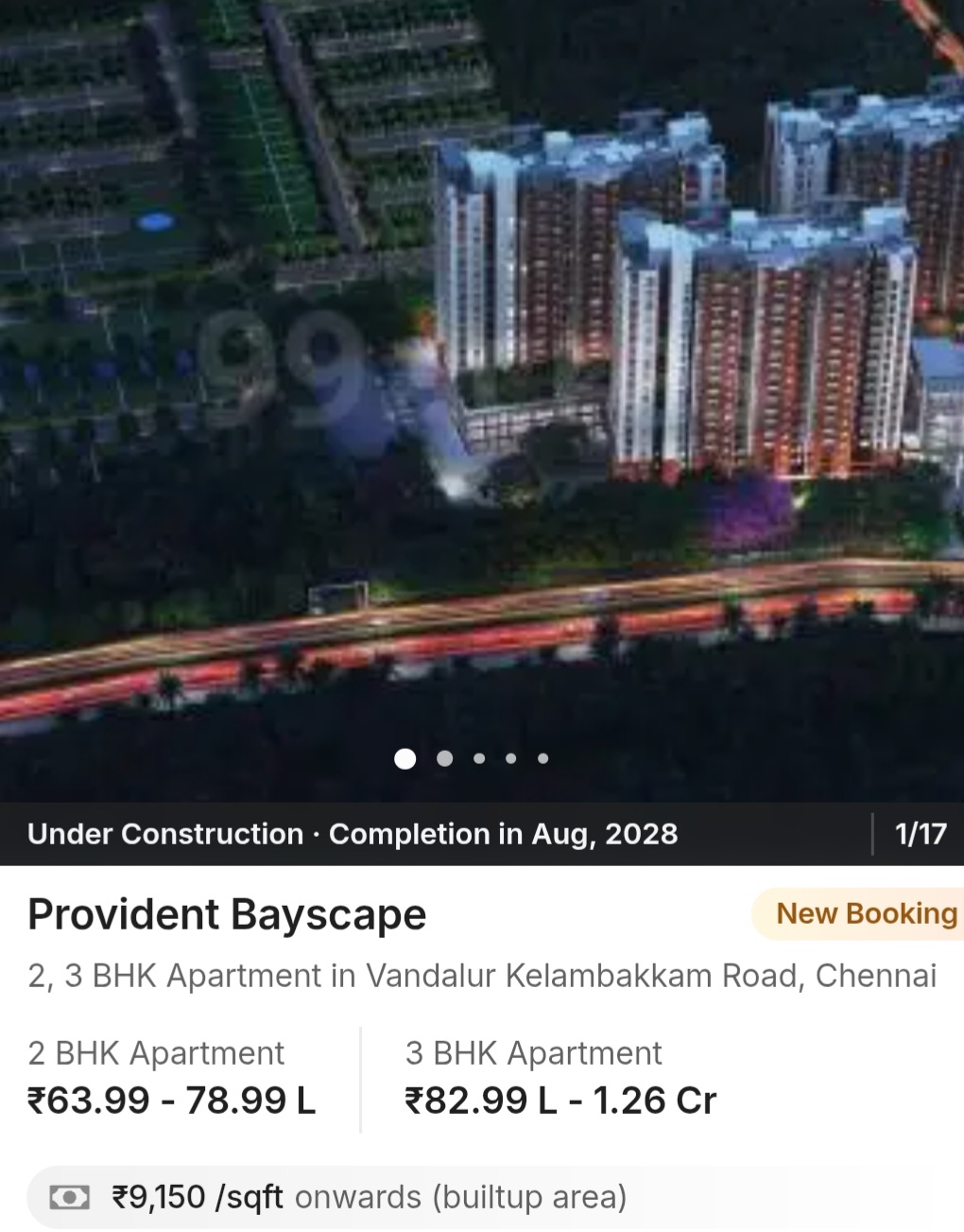Screen dimensions: 964x1232
Task: Click the ₹63.99 - 78.99 L price range
Action: click(172, 1100)
